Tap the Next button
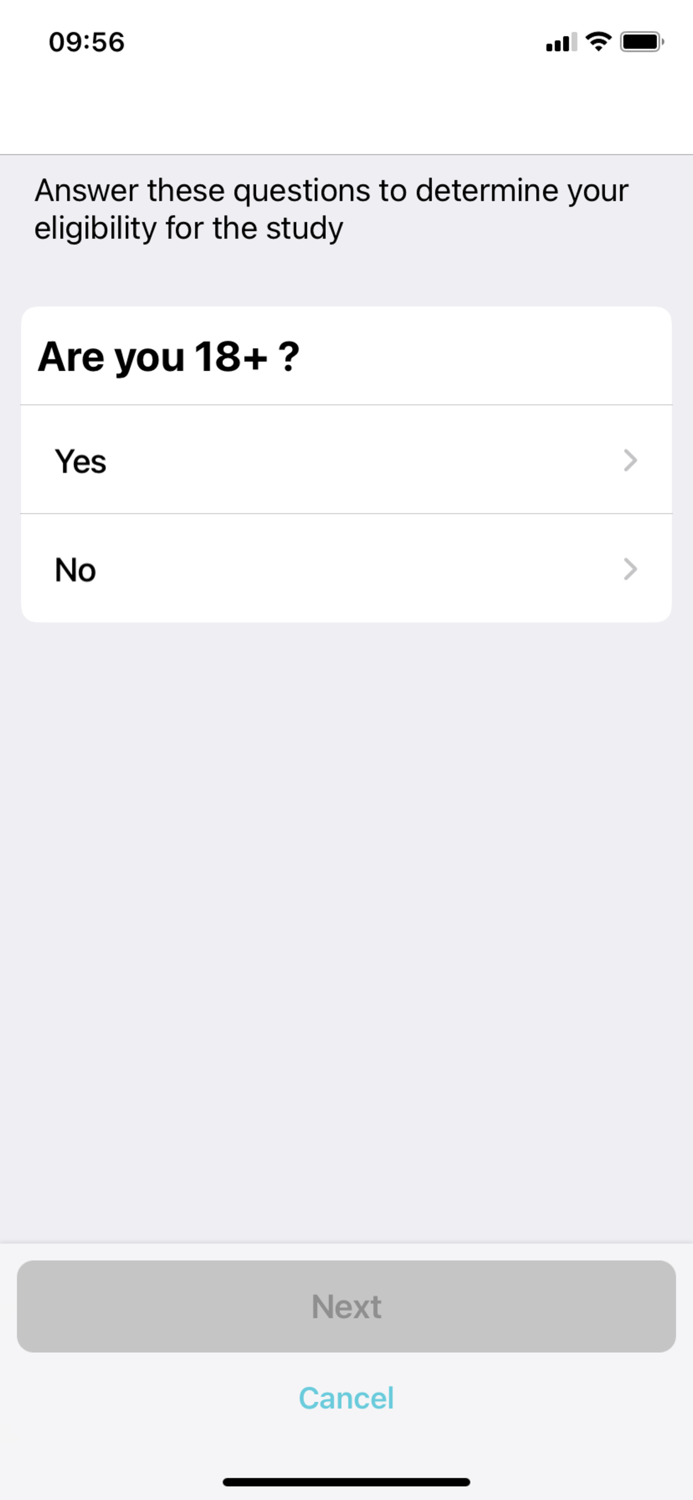The width and height of the screenshot is (693, 1500). click(346, 1306)
